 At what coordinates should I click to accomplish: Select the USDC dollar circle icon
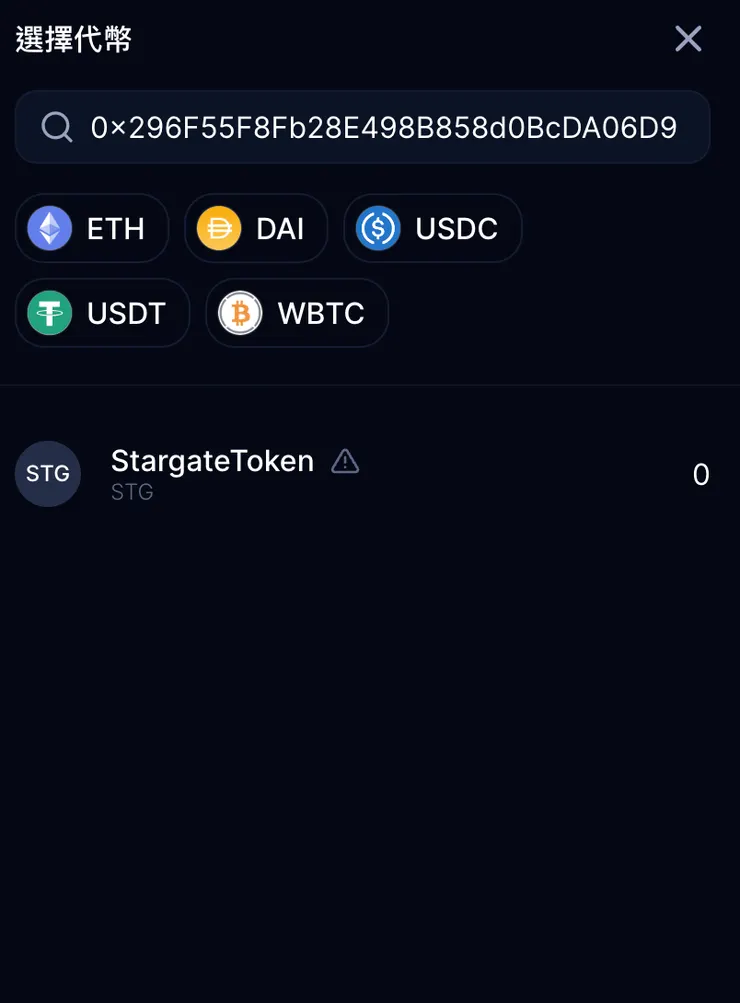tap(377, 228)
